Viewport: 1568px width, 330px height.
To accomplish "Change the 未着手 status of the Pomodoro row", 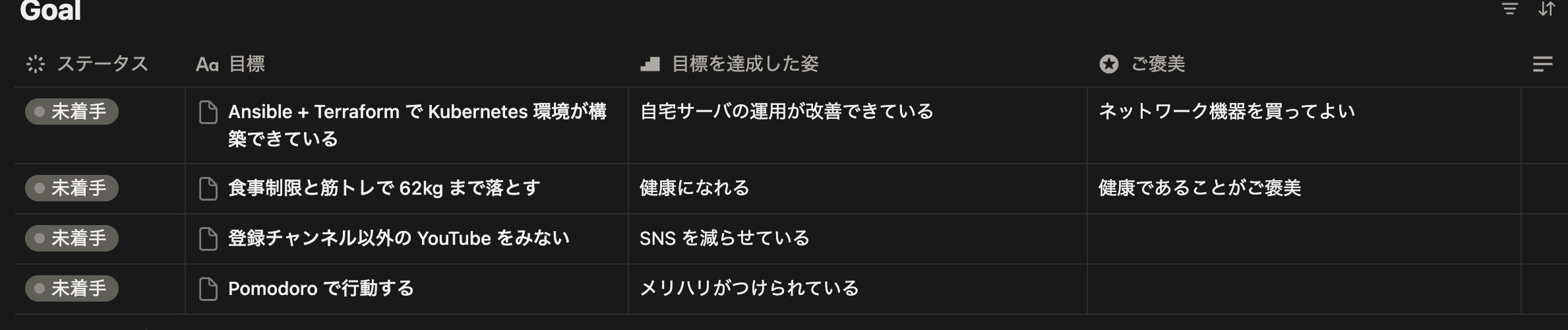I will click(72, 288).
